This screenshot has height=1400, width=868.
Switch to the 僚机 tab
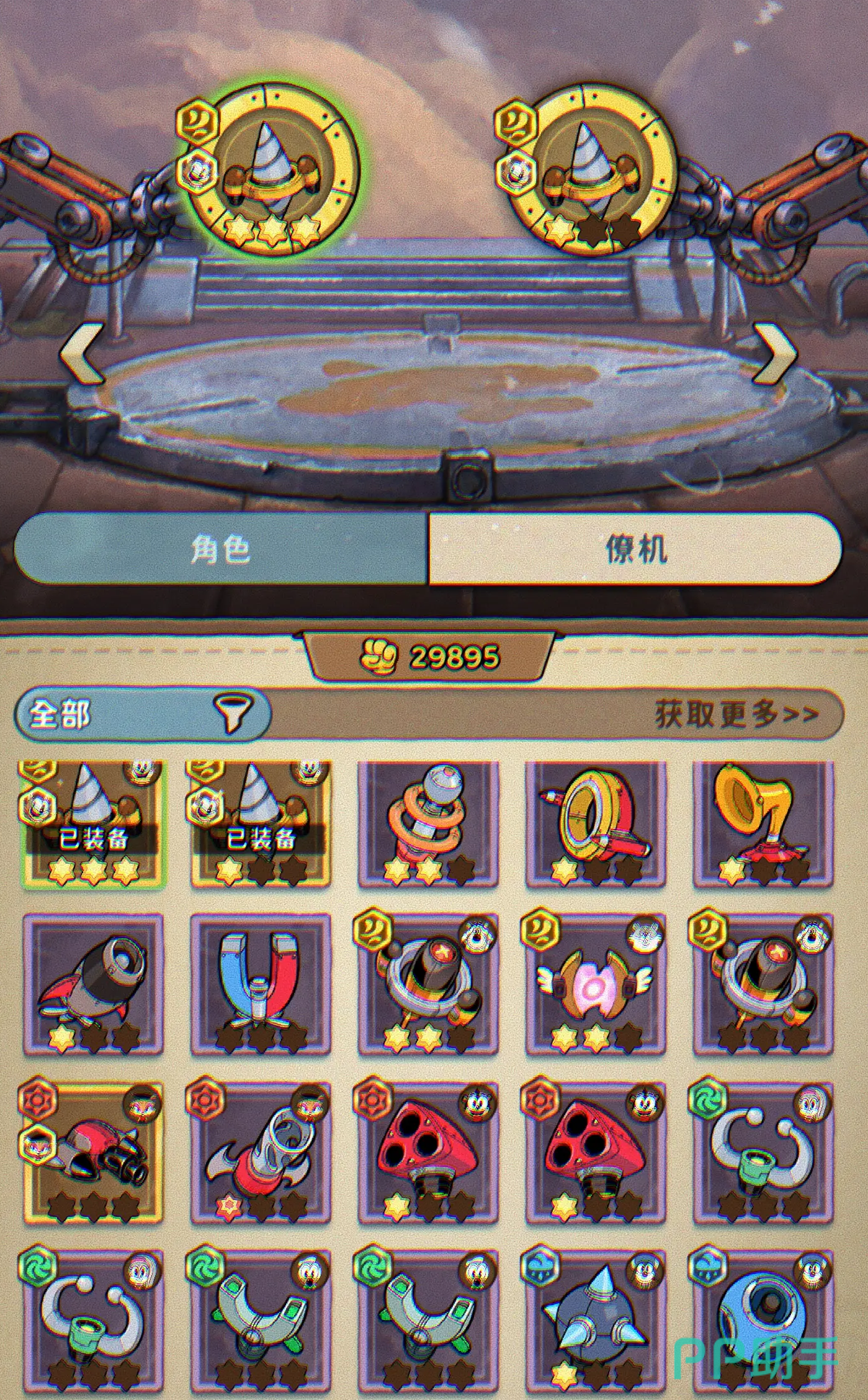coord(635,548)
